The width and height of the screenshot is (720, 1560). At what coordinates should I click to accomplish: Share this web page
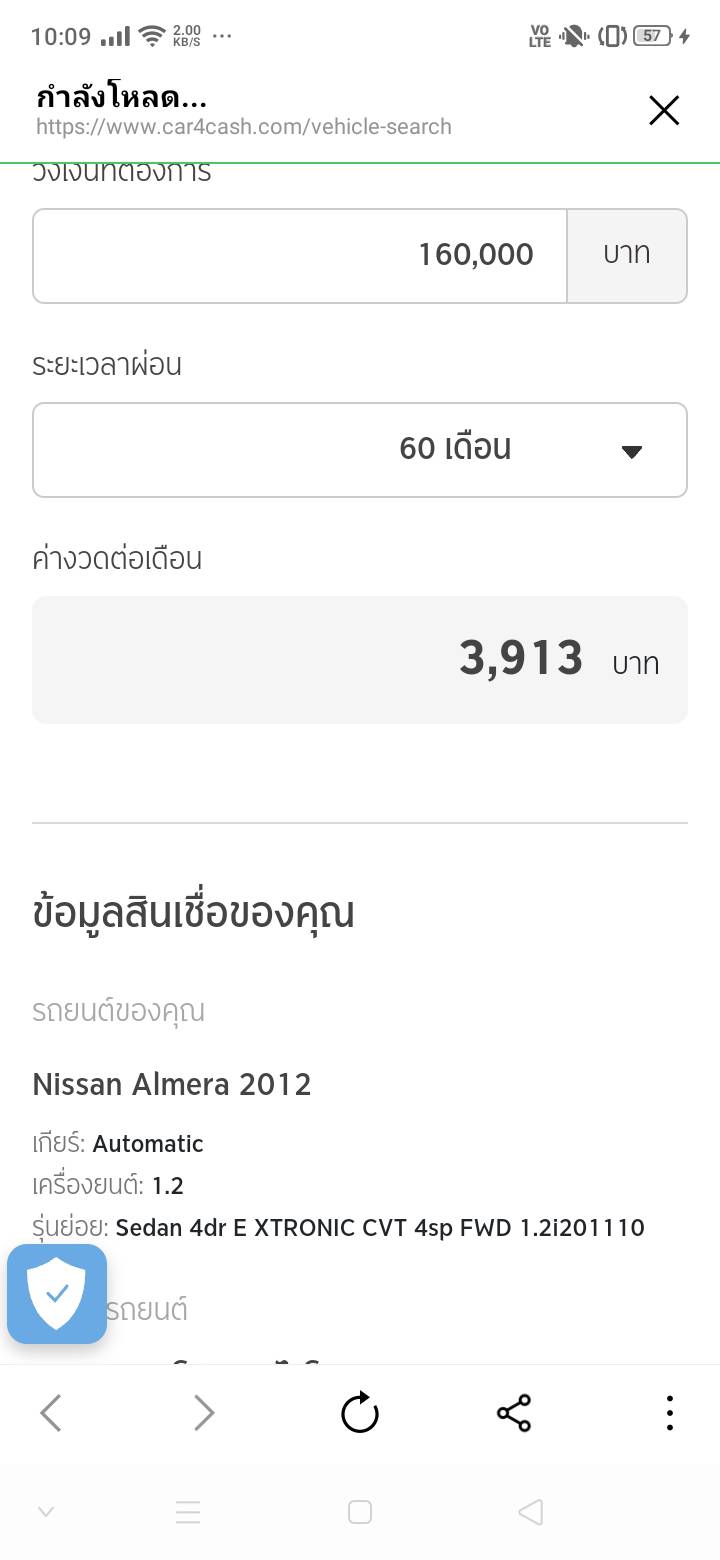514,1413
